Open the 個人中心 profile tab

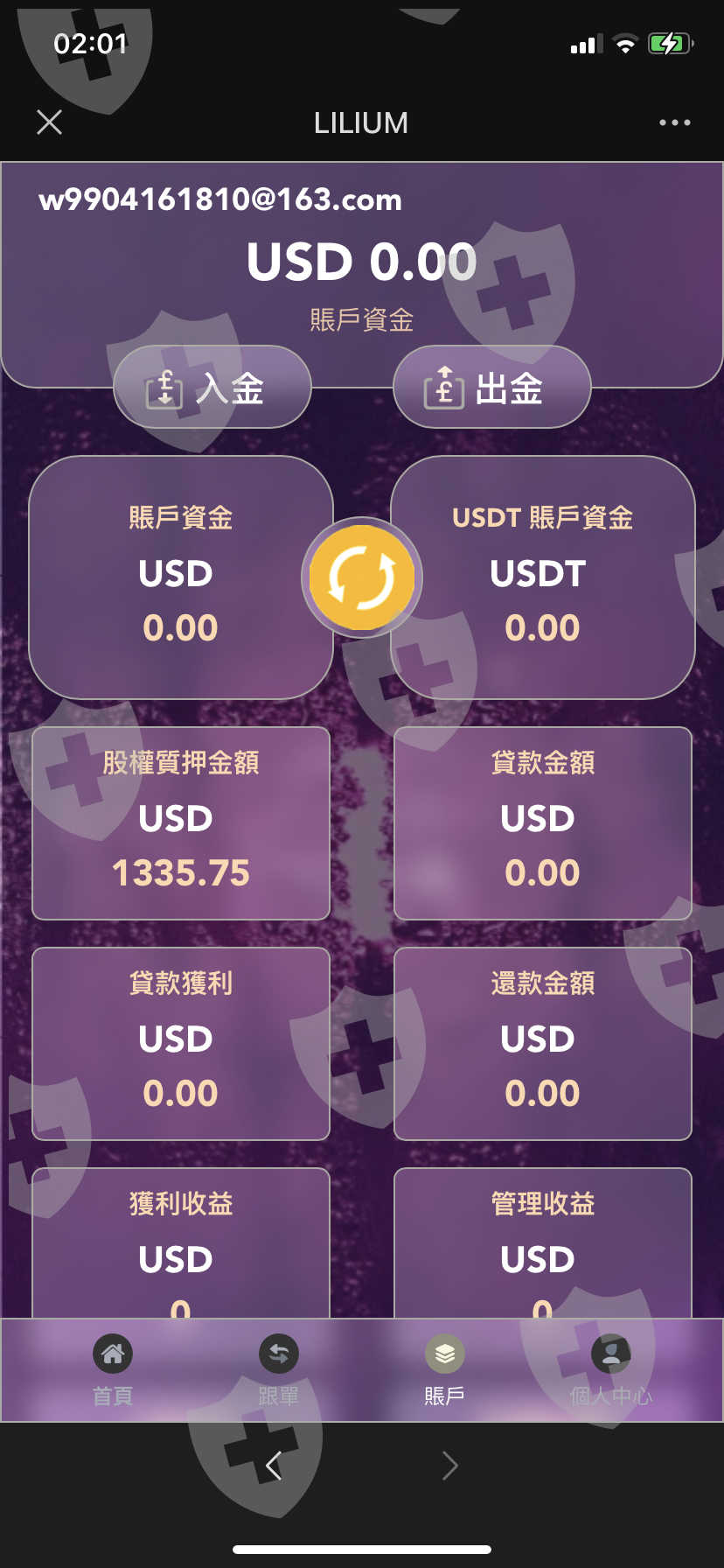coord(611,1370)
